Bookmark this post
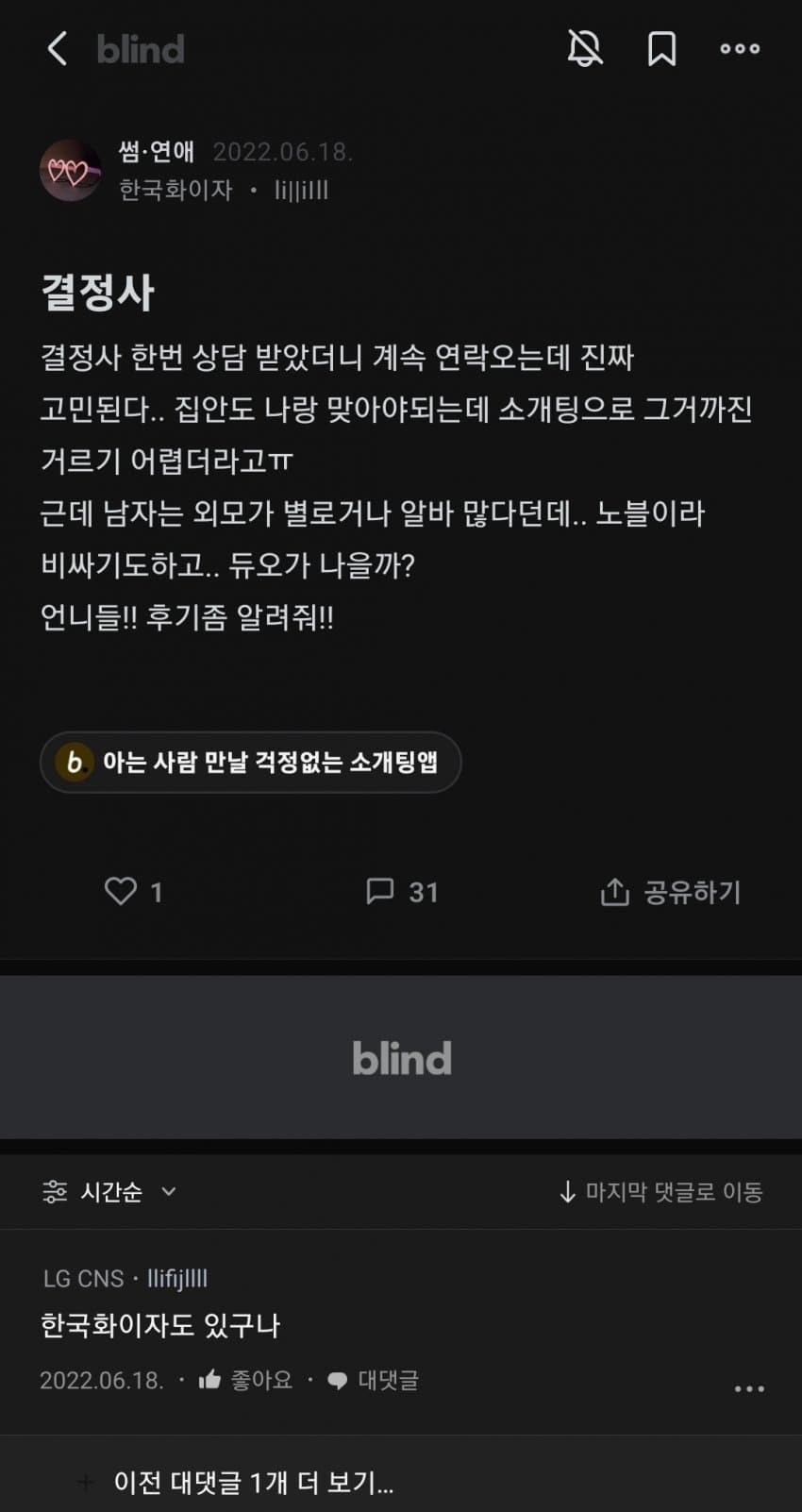The width and height of the screenshot is (802, 1512). pyautogui.click(x=661, y=48)
